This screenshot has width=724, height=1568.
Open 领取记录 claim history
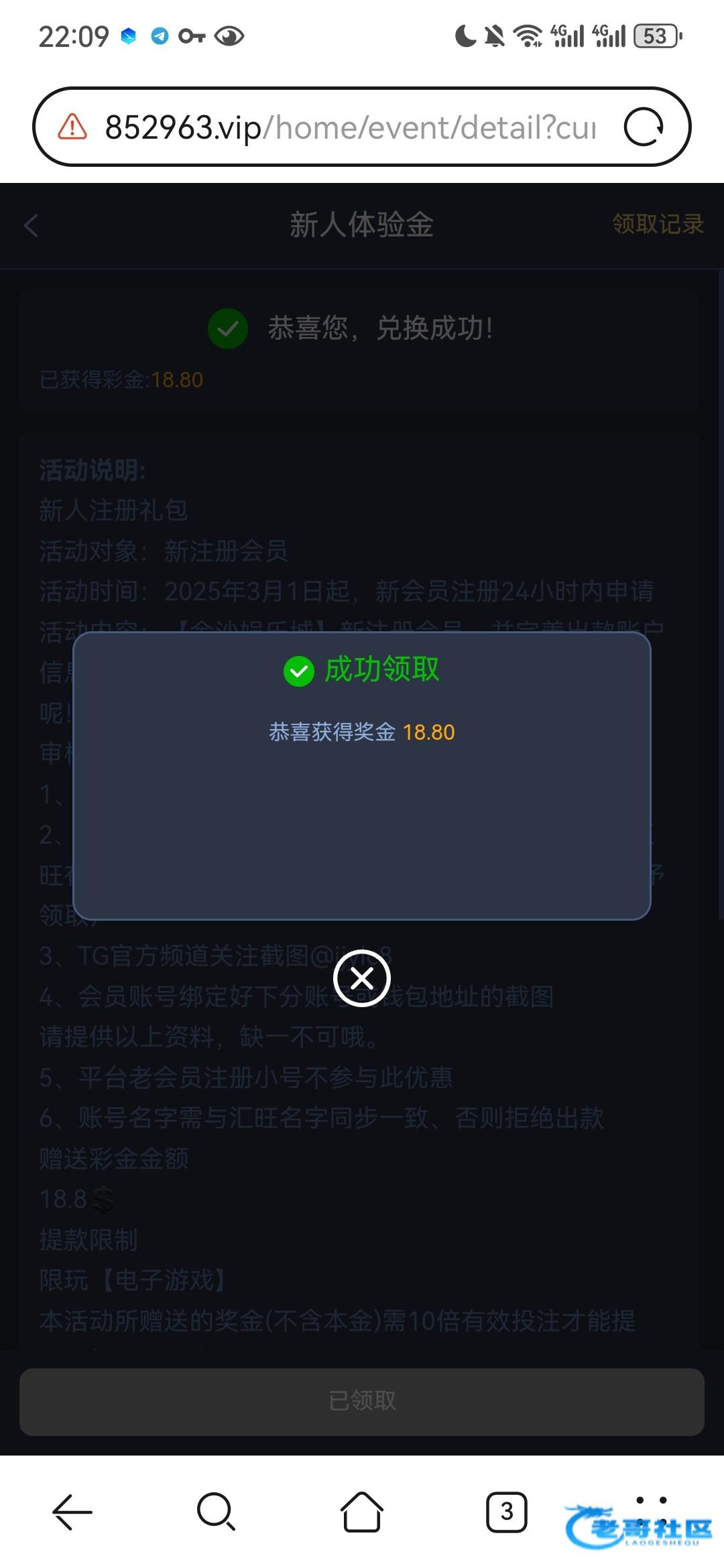[x=658, y=224]
